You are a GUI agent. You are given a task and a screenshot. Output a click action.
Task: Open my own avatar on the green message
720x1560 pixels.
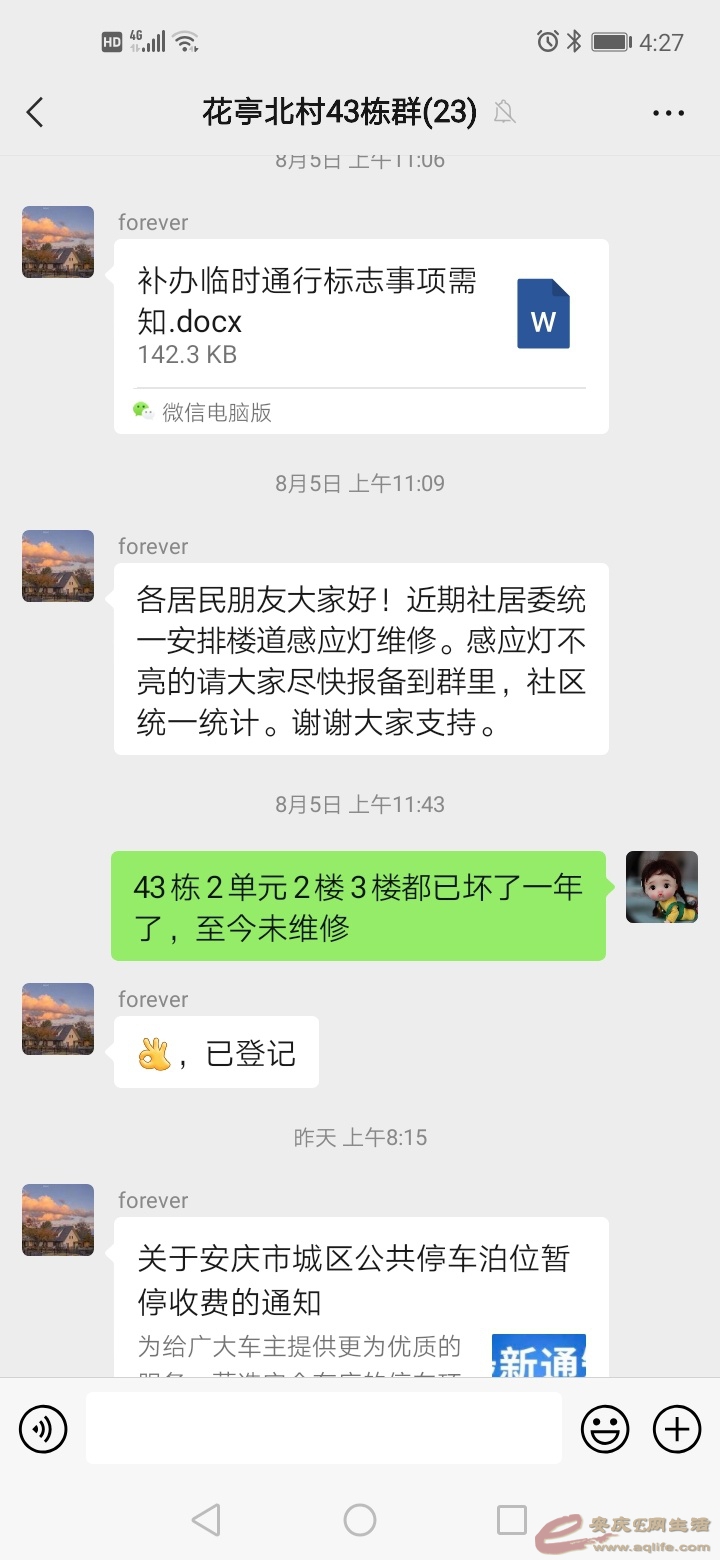(661, 887)
